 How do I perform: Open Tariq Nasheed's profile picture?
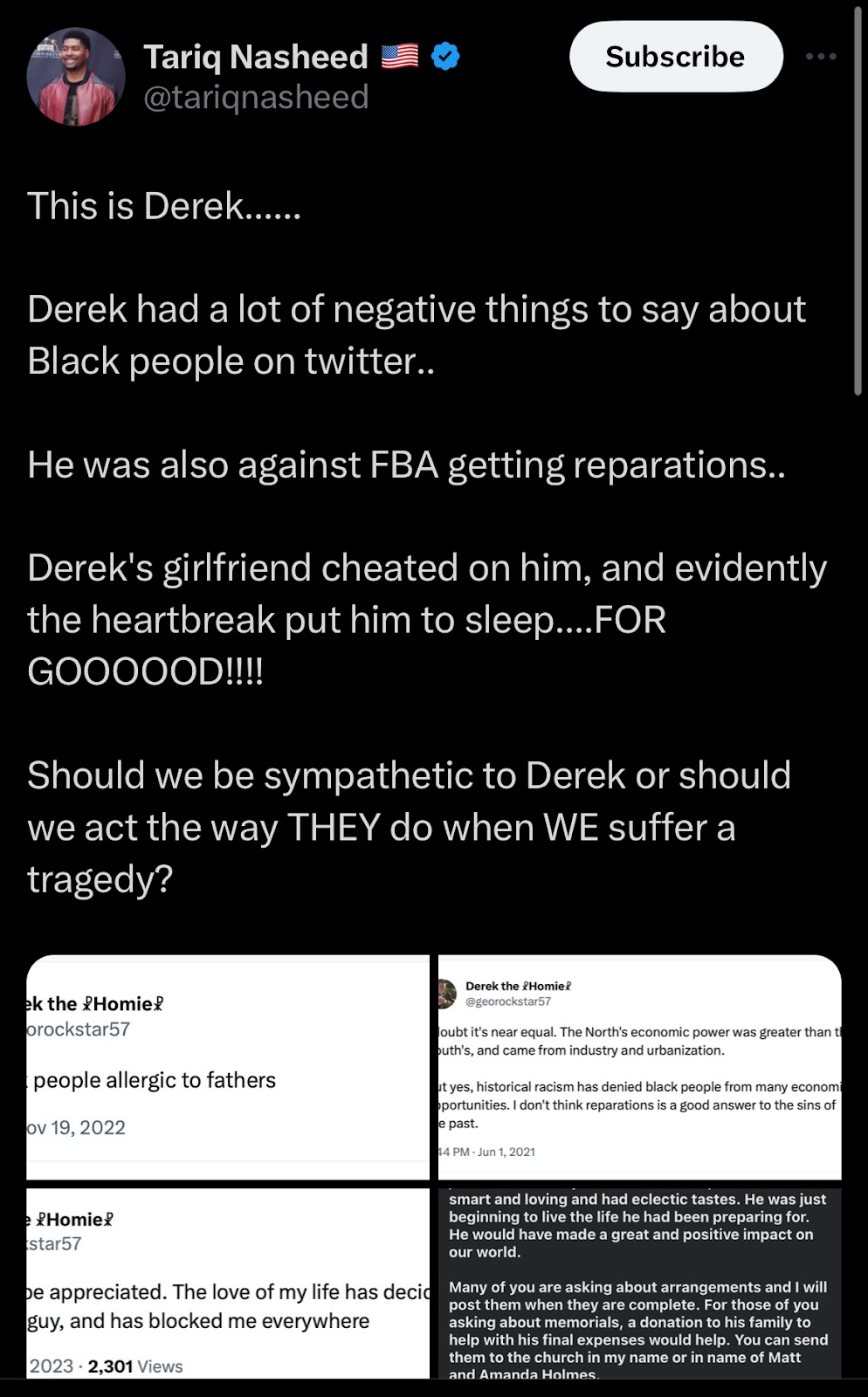point(76,76)
